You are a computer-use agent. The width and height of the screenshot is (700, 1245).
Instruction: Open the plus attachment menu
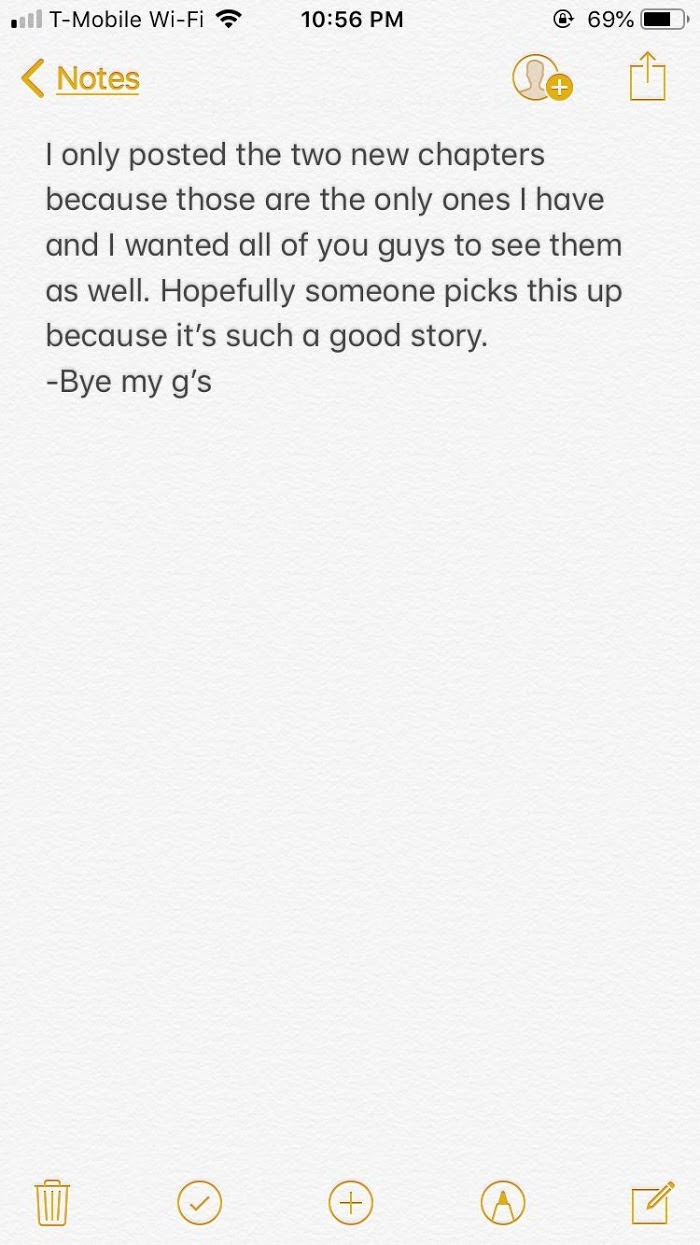[x=350, y=1202]
